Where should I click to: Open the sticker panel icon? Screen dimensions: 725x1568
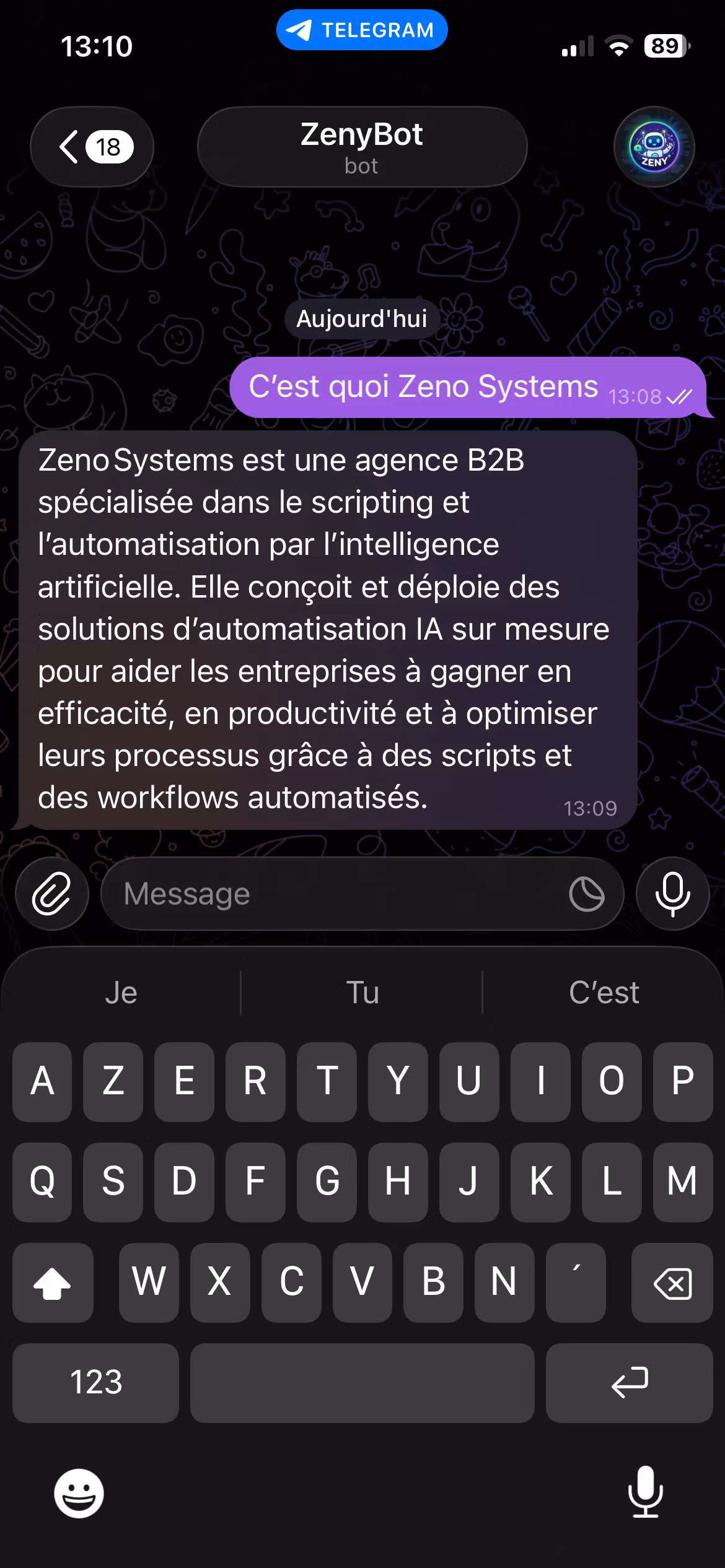[586, 894]
